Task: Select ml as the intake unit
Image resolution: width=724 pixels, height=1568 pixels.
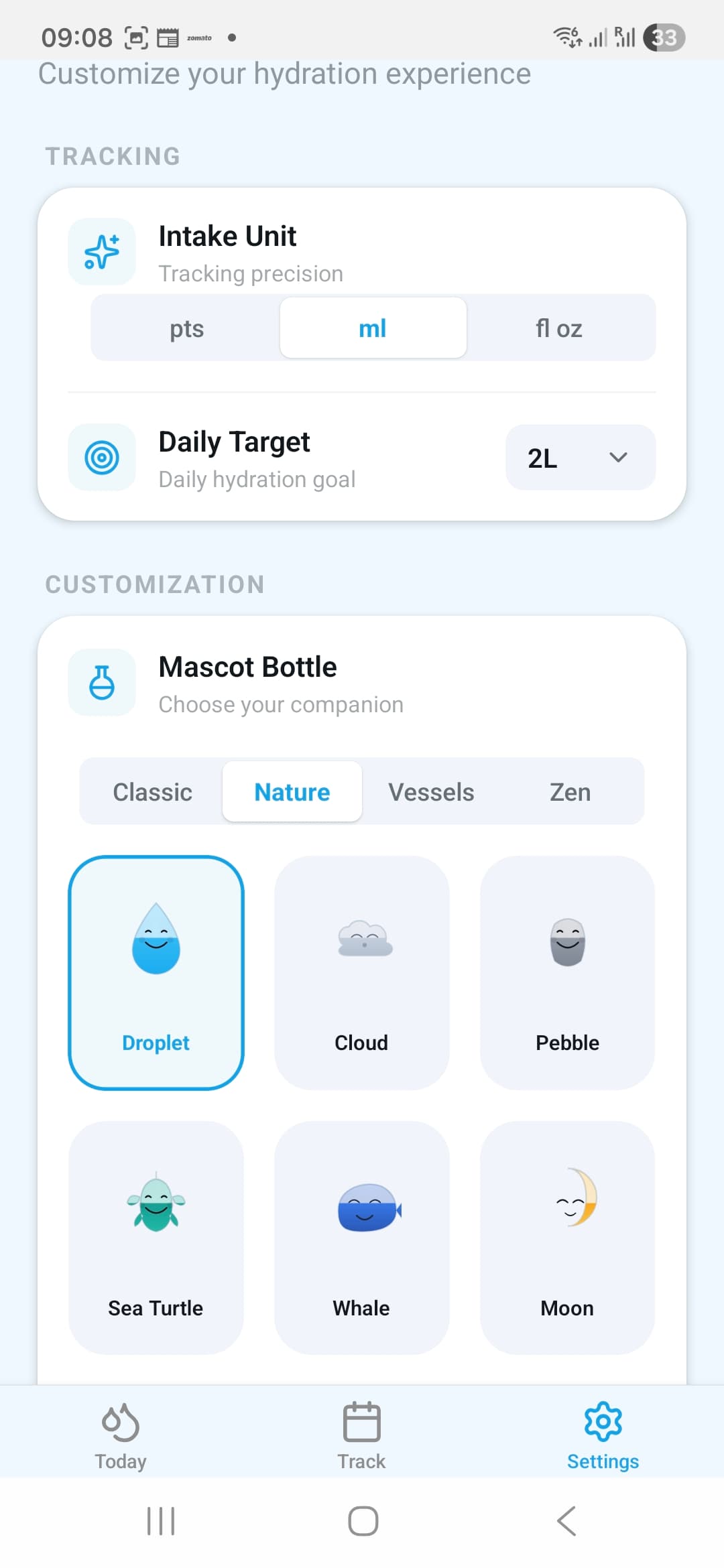Action: (373, 328)
